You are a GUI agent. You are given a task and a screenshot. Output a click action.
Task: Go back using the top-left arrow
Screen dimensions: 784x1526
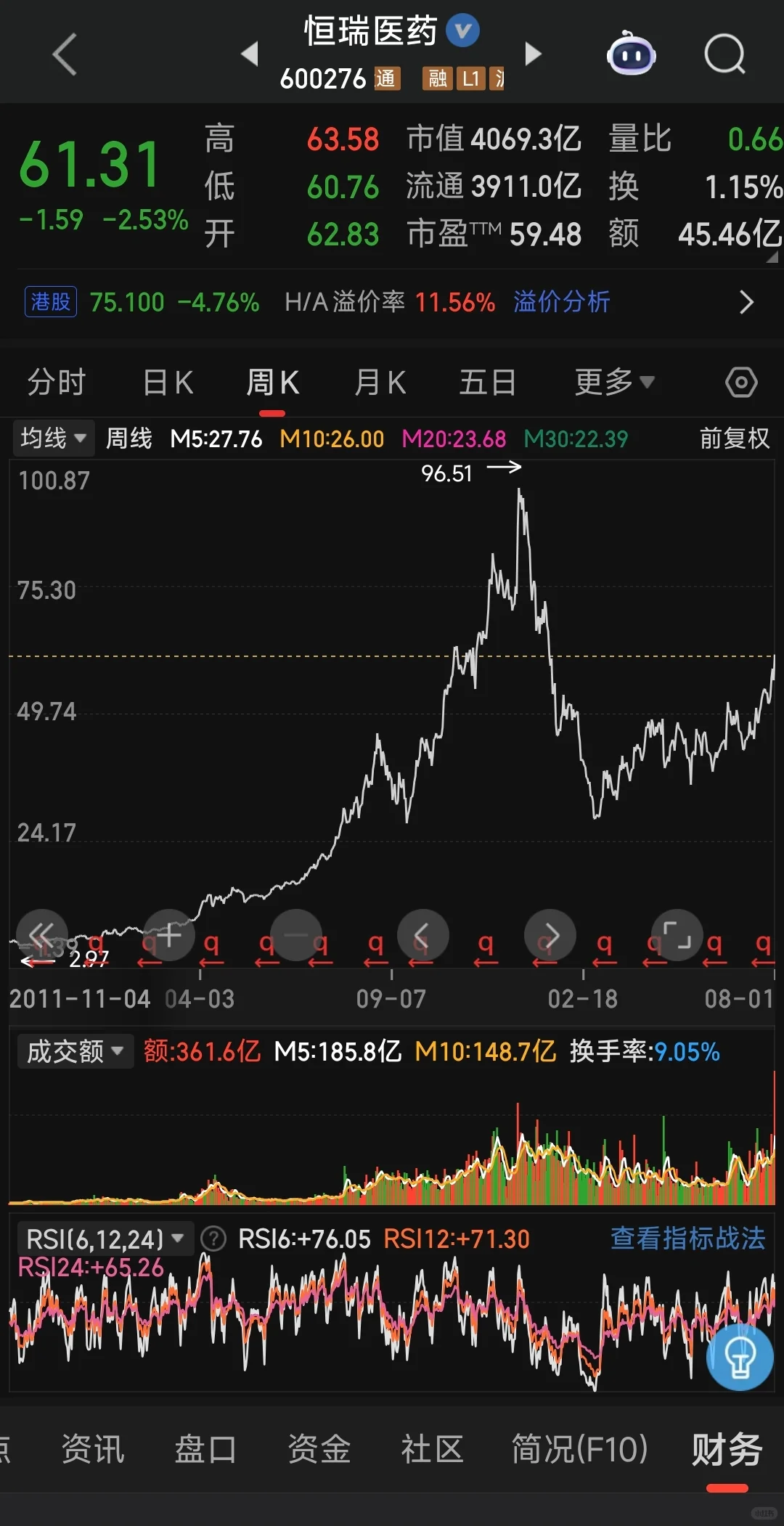point(64,54)
